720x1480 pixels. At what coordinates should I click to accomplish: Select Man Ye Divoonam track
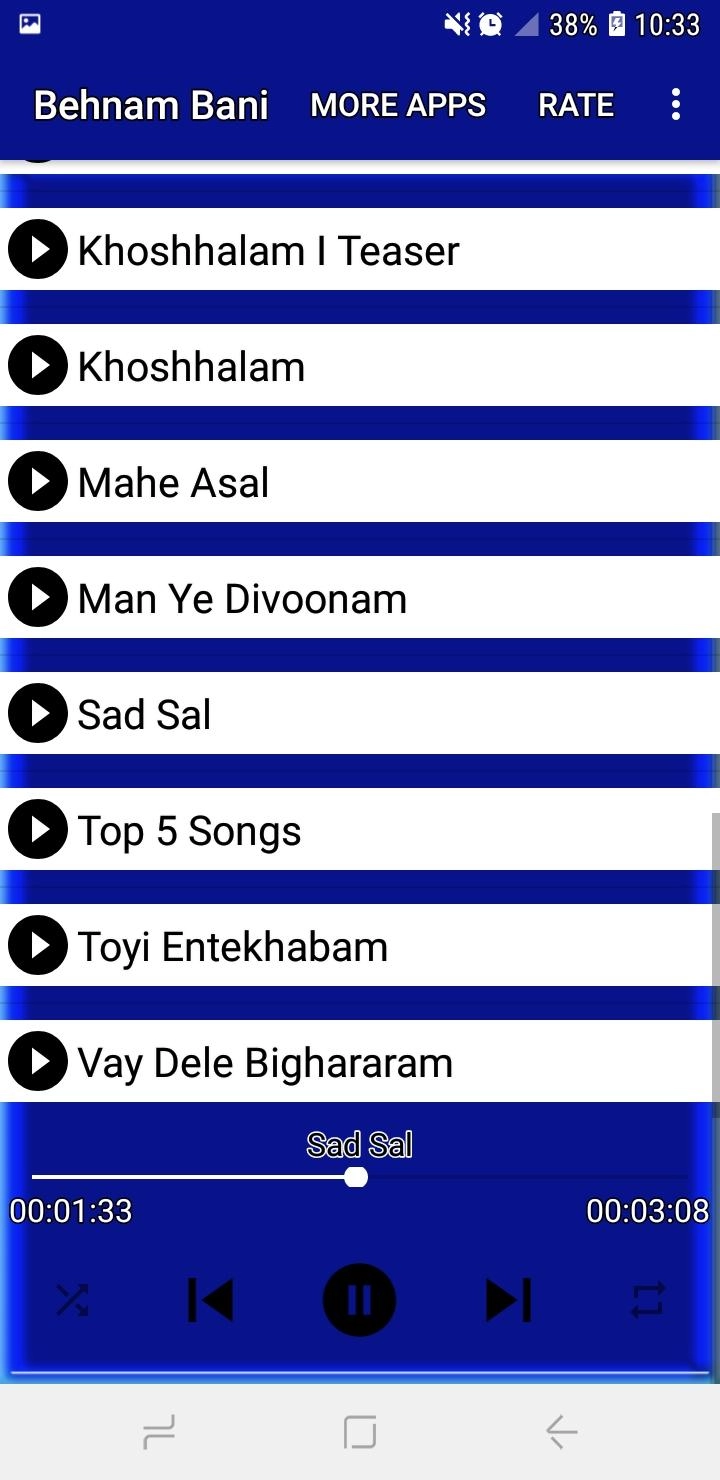[x=360, y=598]
